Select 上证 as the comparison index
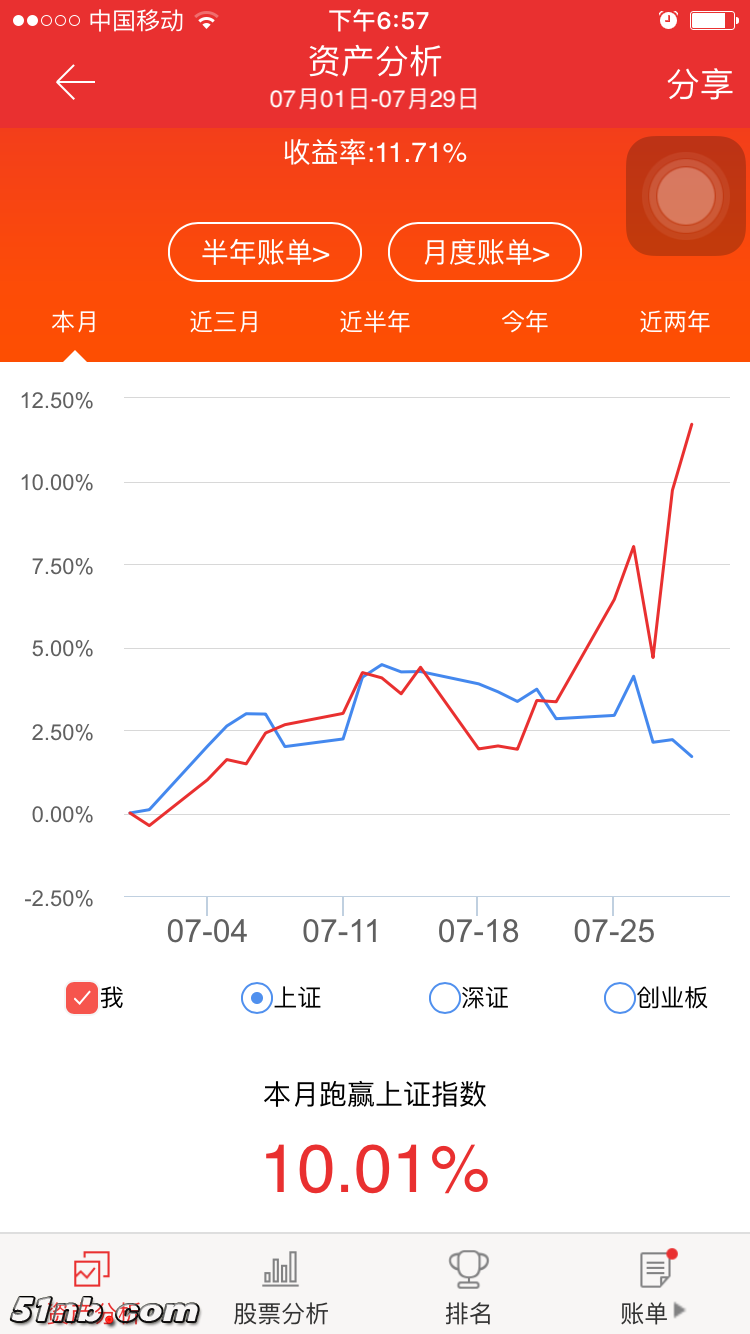 tap(257, 998)
